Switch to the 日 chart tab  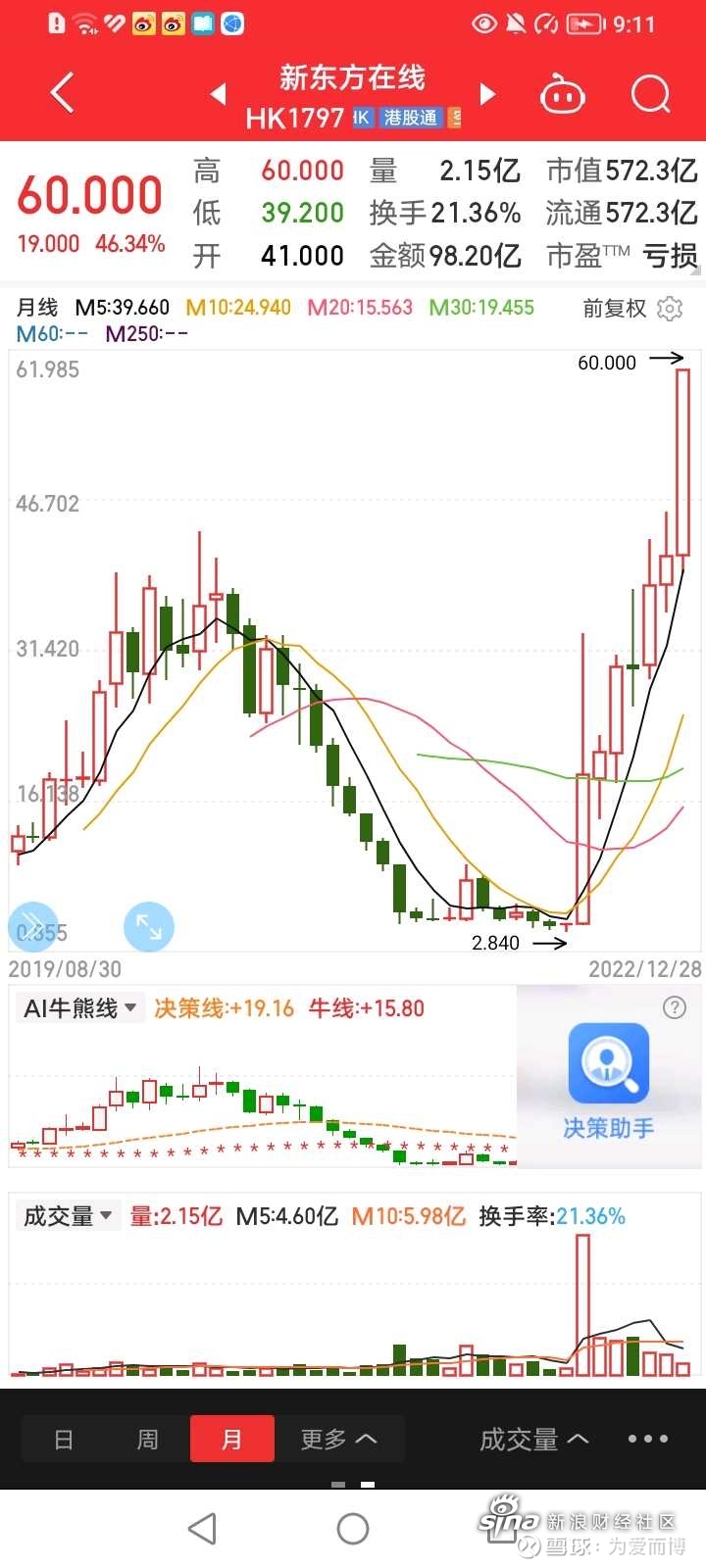pyautogui.click(x=64, y=1439)
